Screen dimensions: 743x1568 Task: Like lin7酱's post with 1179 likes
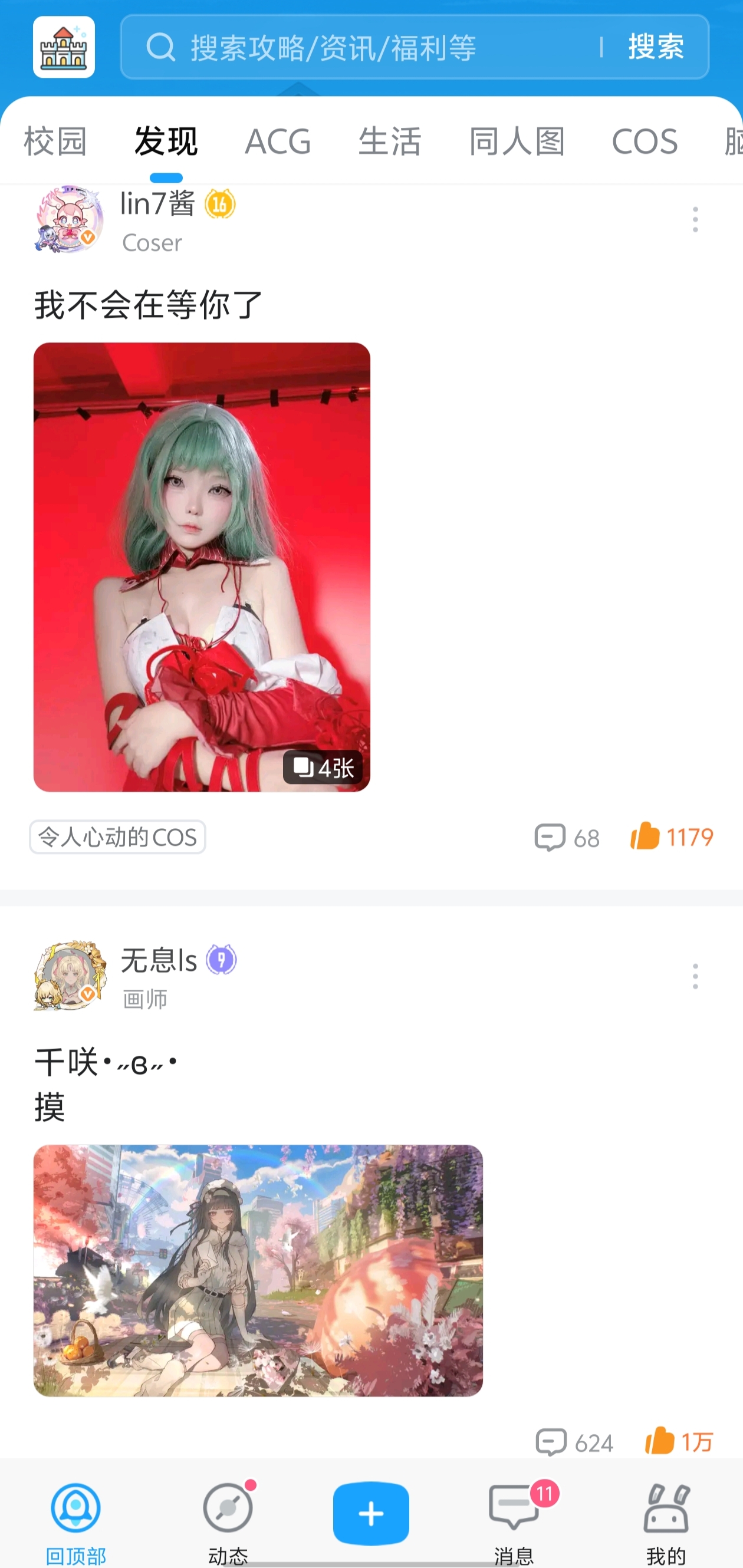(x=671, y=837)
